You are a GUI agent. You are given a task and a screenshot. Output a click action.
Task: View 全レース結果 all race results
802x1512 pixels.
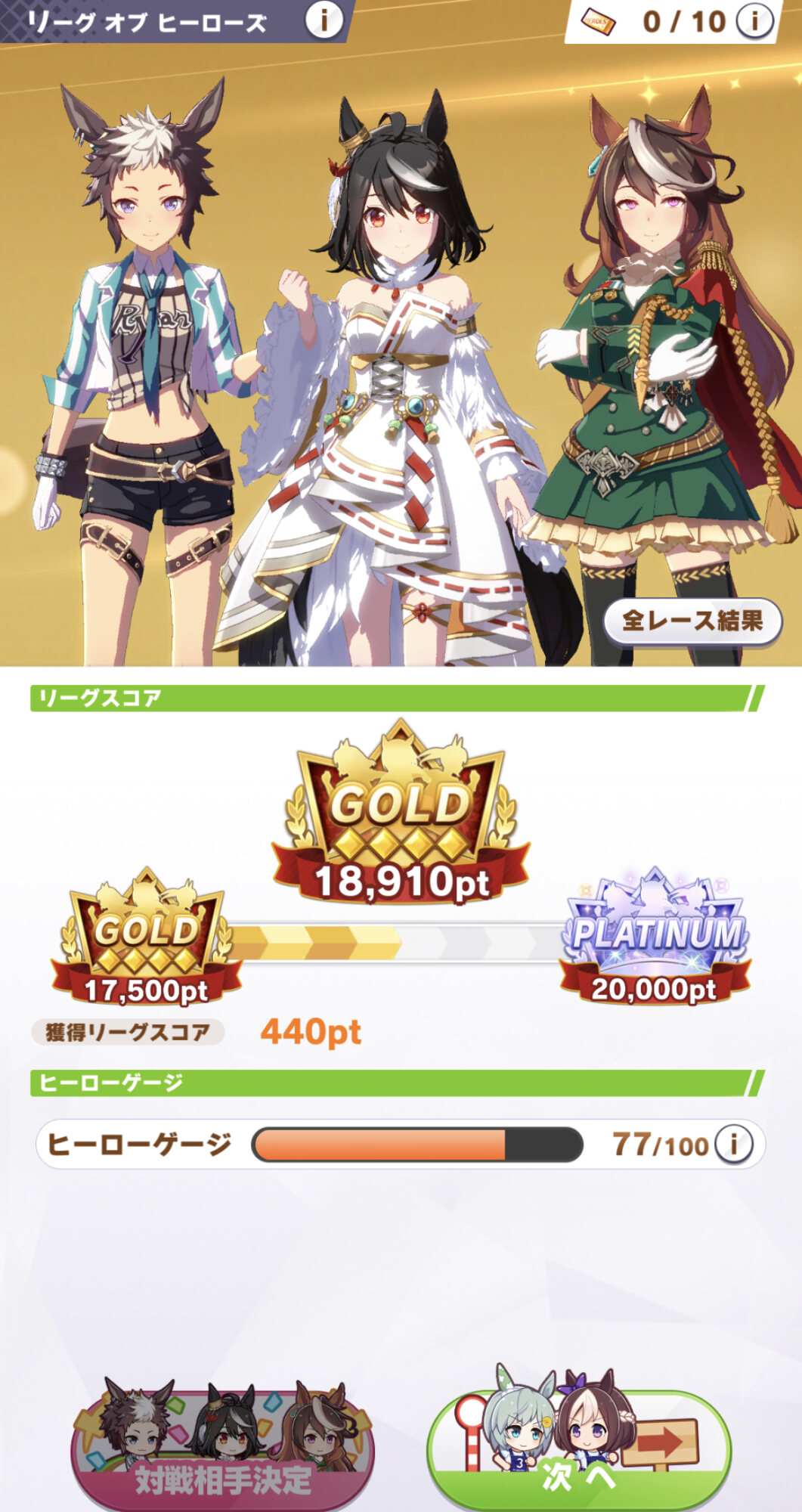tap(692, 621)
